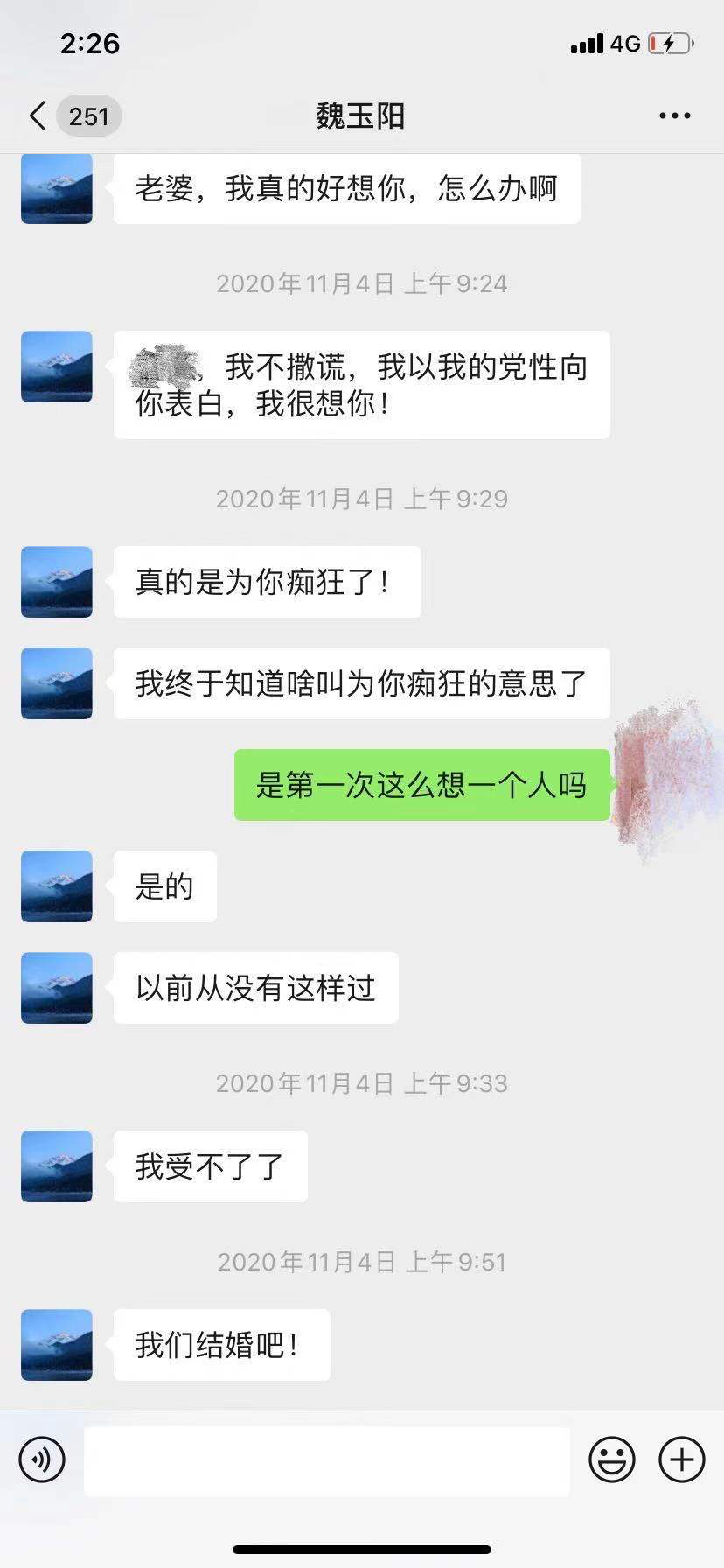724x1568 pixels.
Task: Tap the unread count badge 251
Action: [x=88, y=115]
